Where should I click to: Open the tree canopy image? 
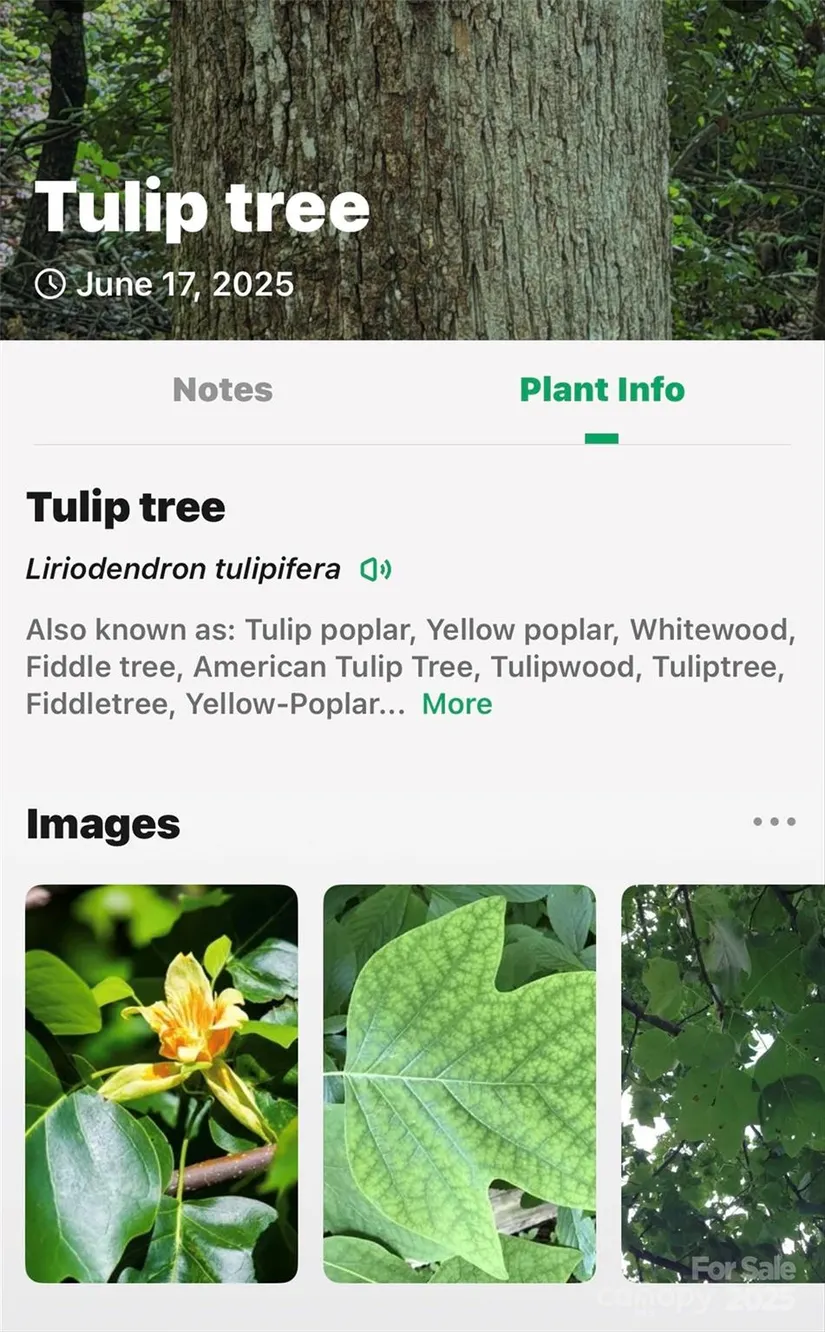click(722, 1083)
